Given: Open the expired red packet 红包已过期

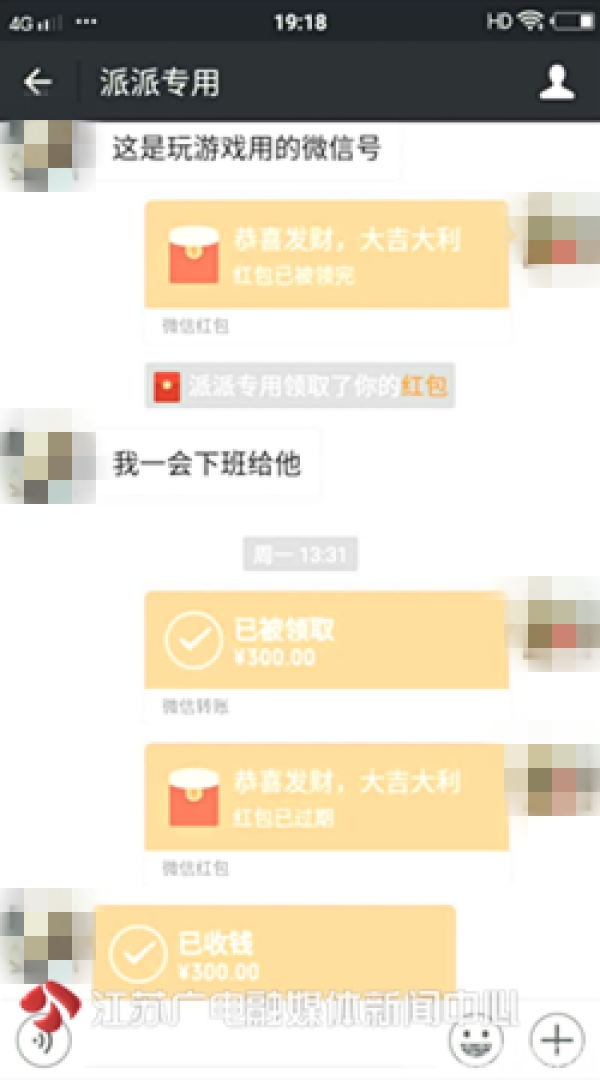Looking at the screenshot, I should (x=326, y=797).
